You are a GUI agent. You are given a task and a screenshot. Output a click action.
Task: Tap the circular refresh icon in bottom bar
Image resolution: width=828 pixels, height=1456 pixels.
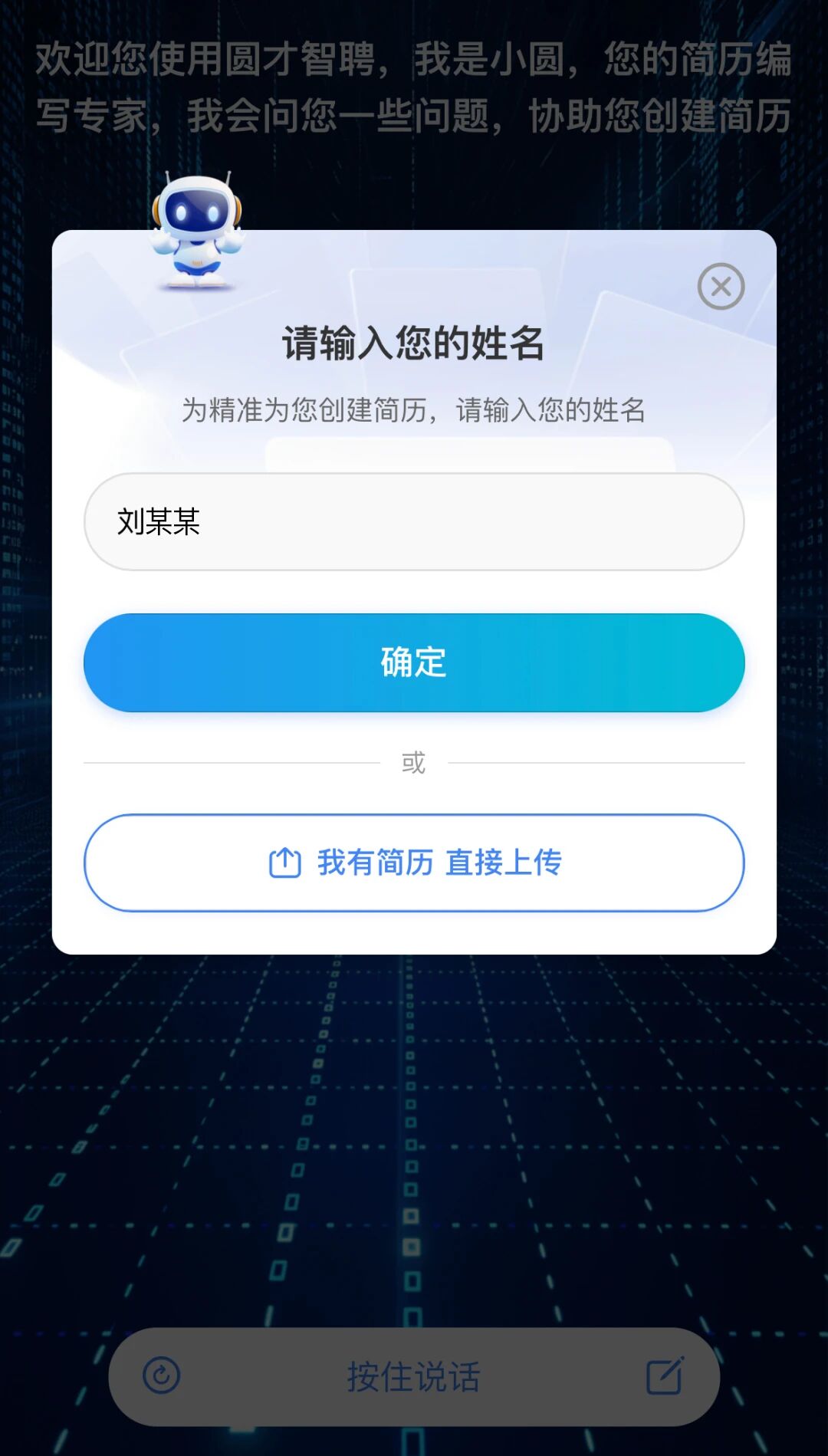tap(162, 1375)
